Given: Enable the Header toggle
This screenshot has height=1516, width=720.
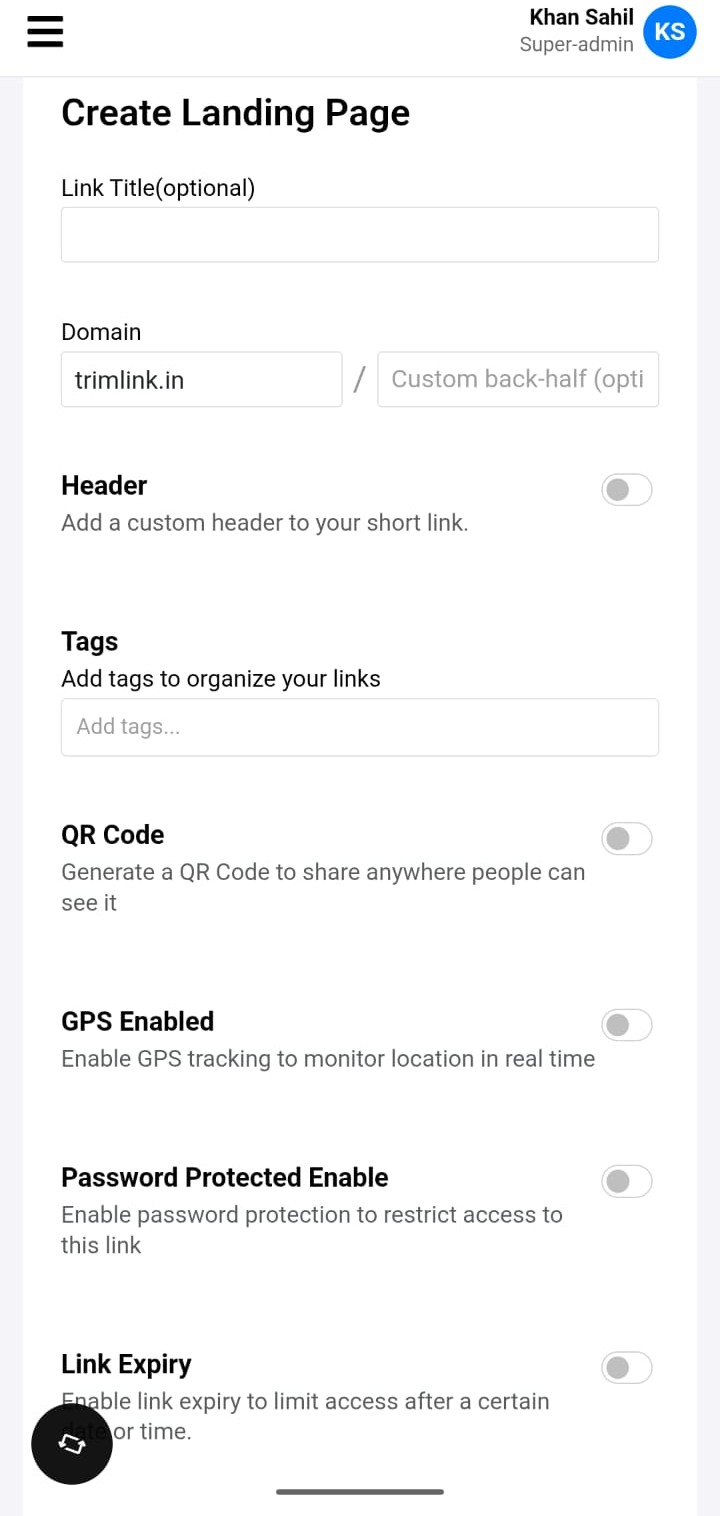Looking at the screenshot, I should pyautogui.click(x=626, y=490).
